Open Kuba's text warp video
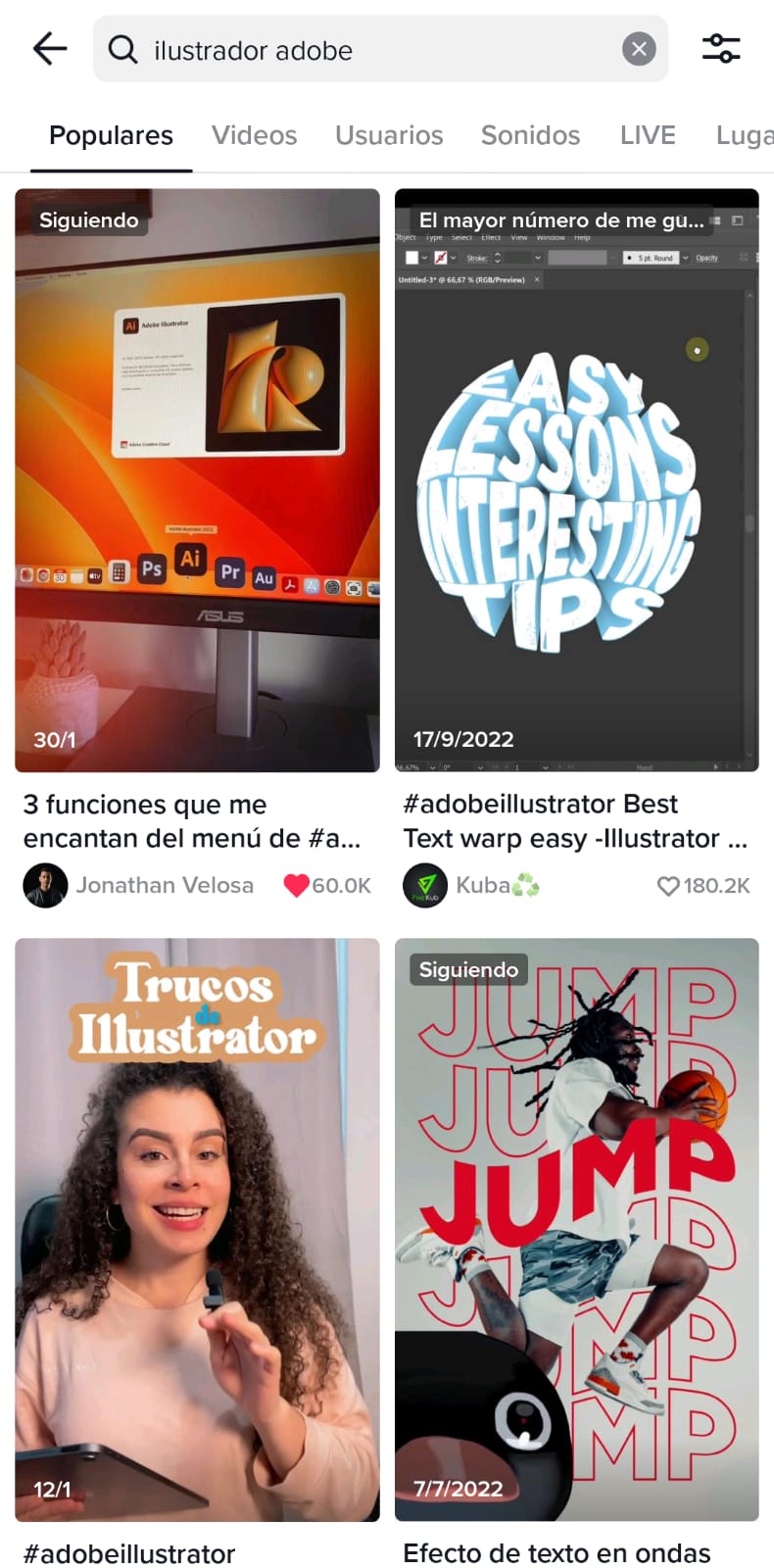This screenshot has height=1568, width=774. [x=576, y=480]
